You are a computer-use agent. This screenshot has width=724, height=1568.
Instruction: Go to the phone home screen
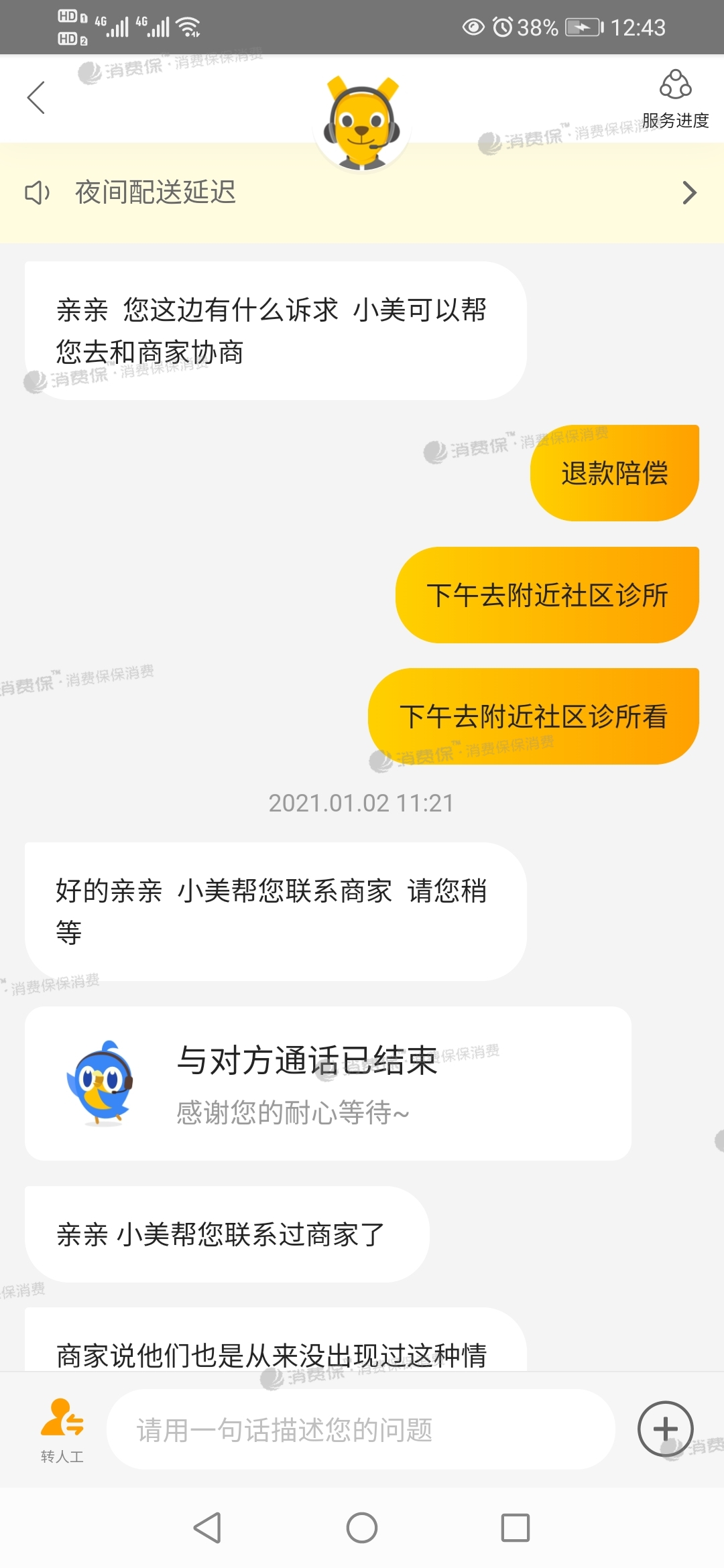point(362,1528)
